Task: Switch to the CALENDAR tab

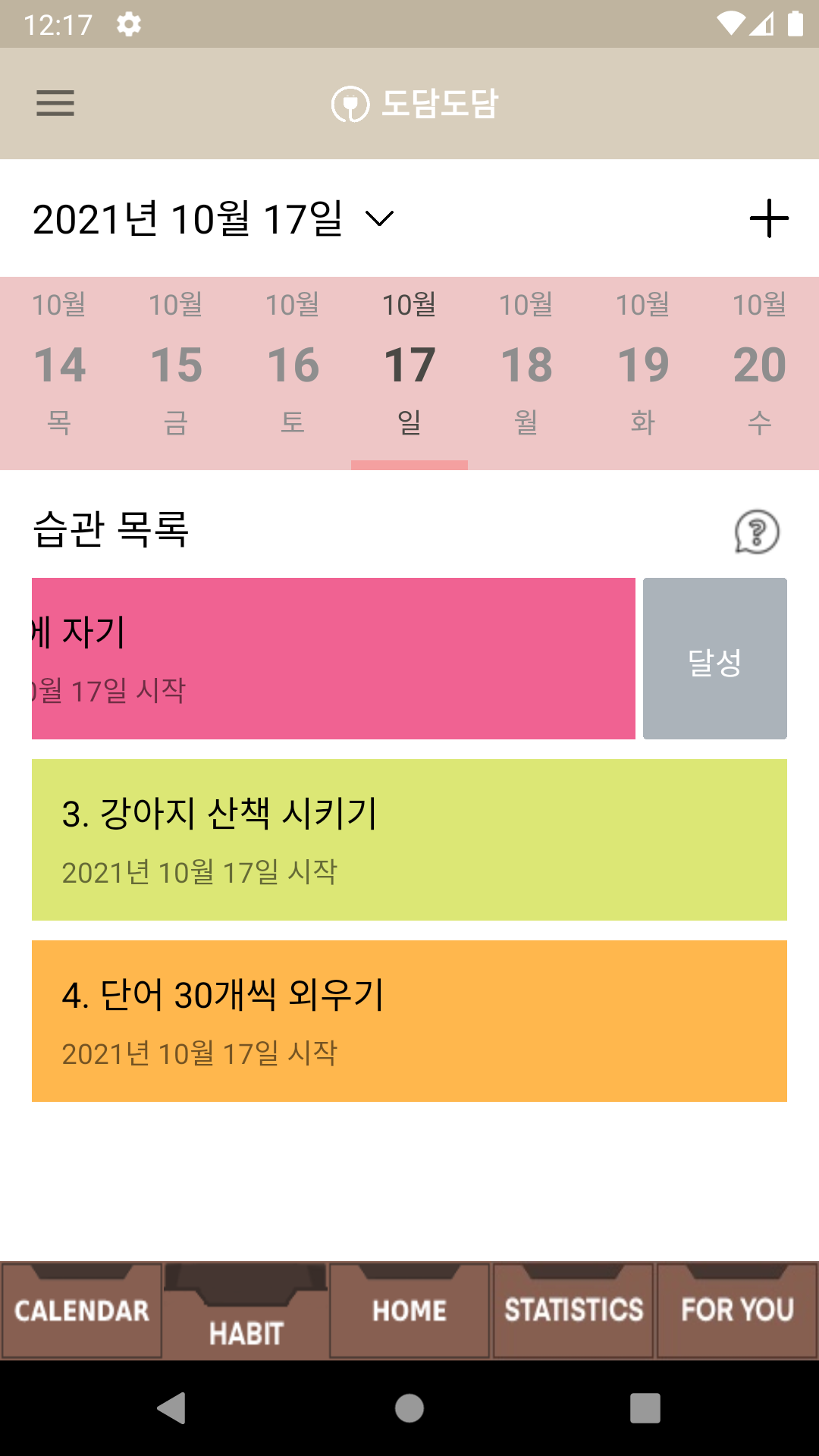Action: point(82,1310)
